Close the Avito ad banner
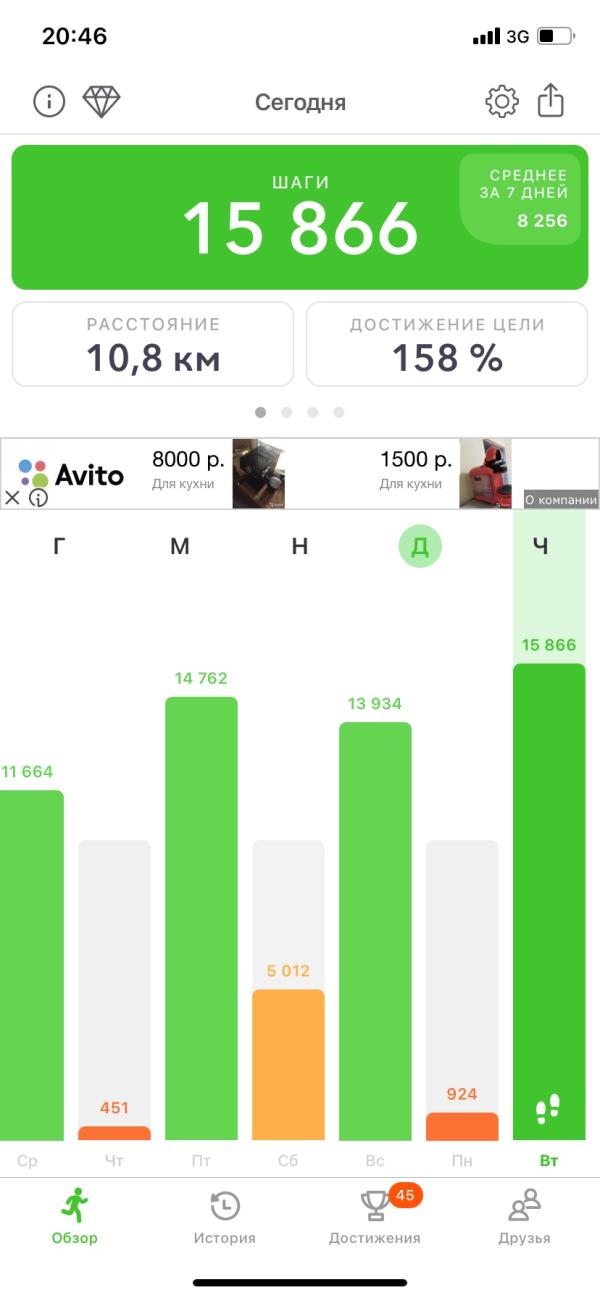The height and width of the screenshot is (1297, 600). 12,497
